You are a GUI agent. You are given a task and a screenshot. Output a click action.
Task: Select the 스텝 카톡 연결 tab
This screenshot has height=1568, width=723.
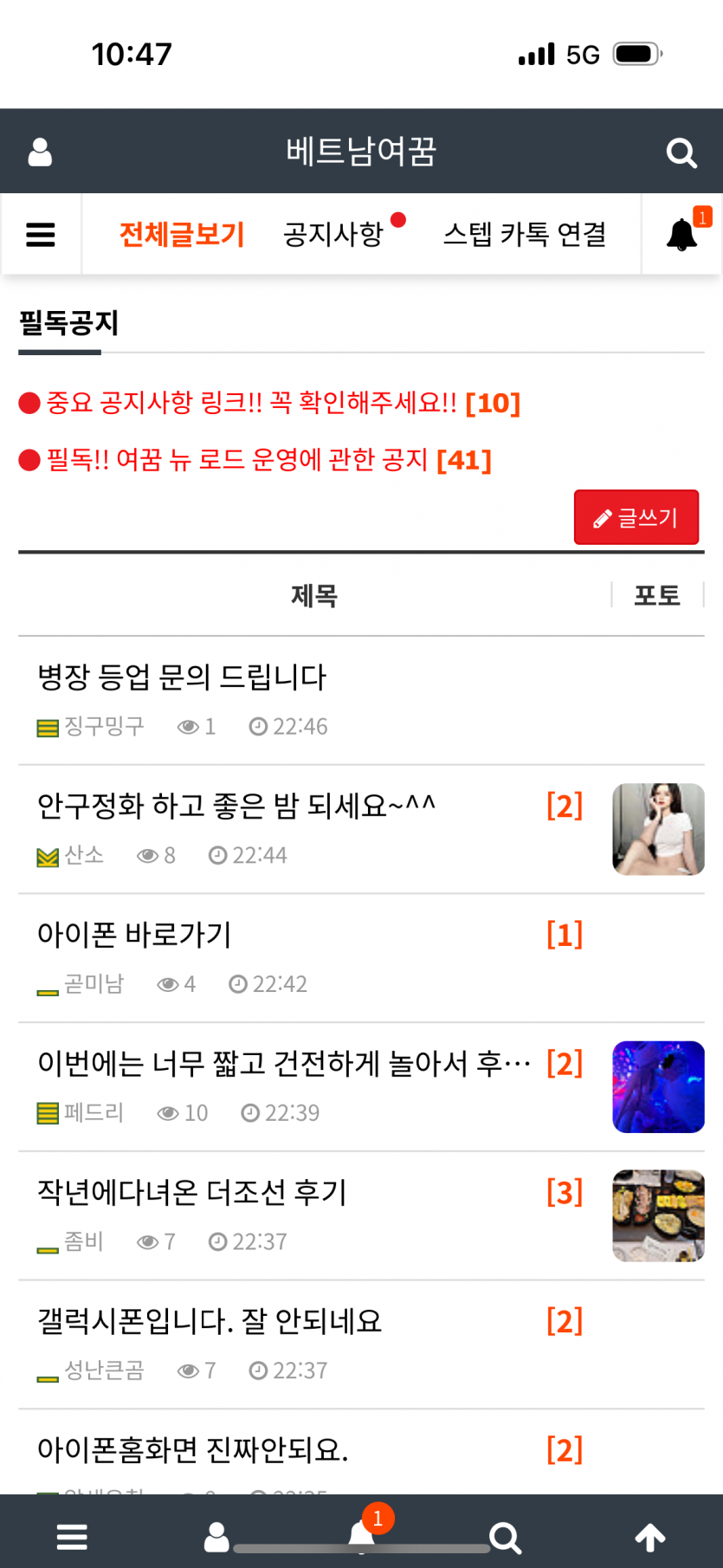coord(525,235)
